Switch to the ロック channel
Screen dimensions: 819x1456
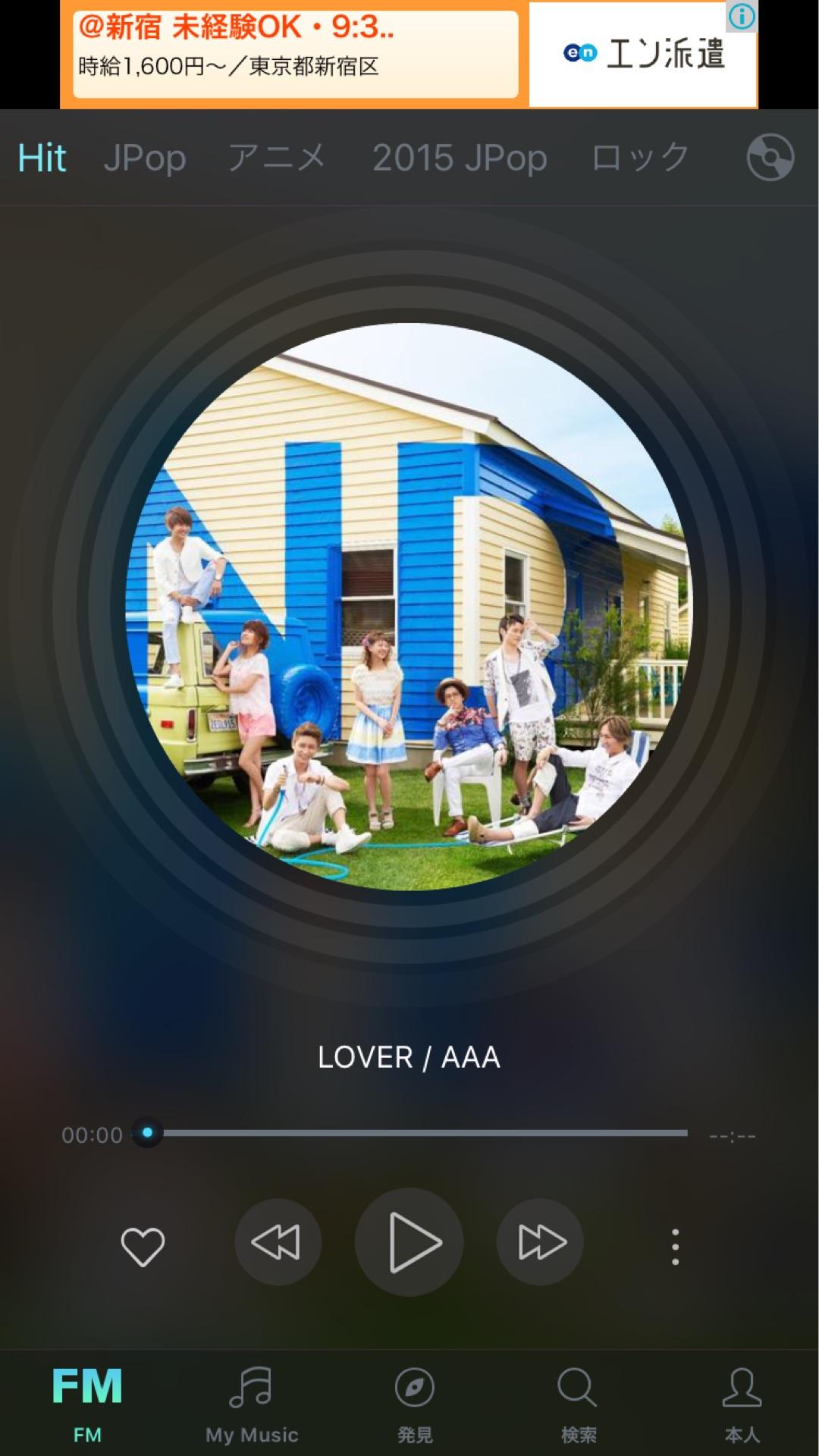pyautogui.click(x=640, y=158)
